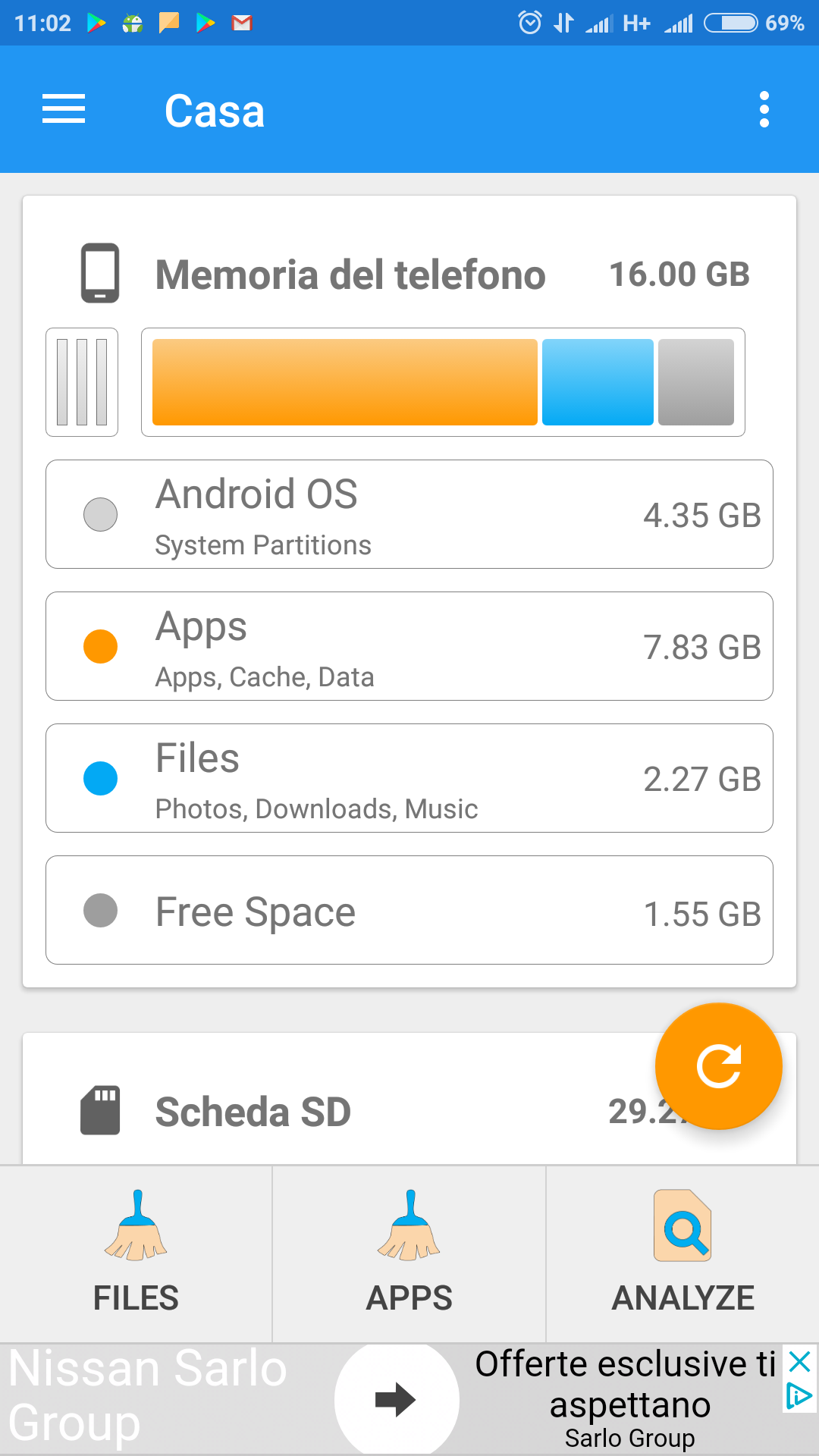
Task: Switch chart view using the vertical bars icon
Action: 82,382
